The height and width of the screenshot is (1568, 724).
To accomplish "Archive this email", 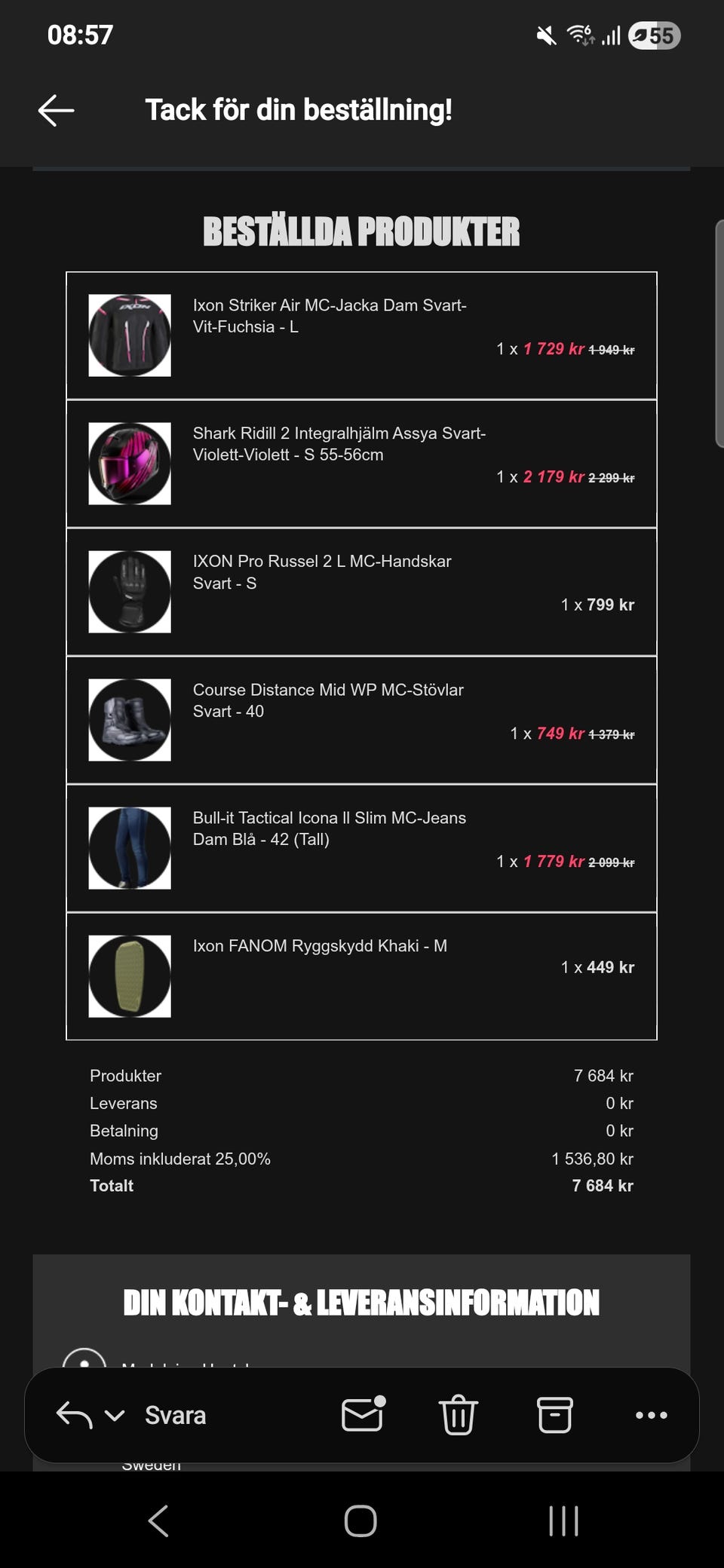I will click(554, 1414).
